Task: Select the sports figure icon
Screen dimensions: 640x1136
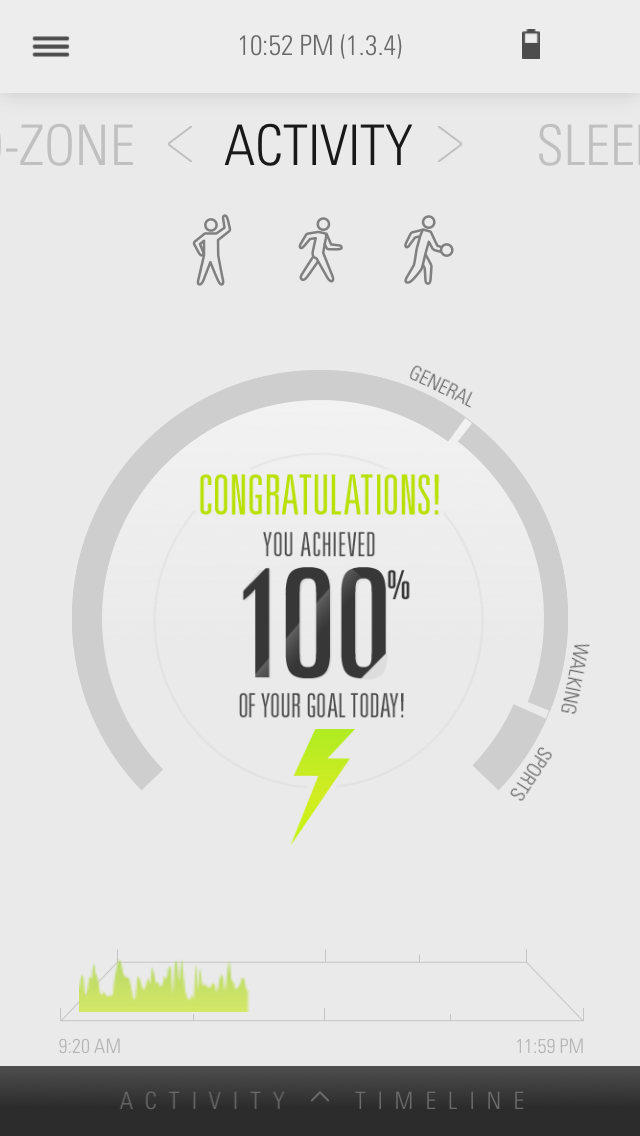Action: point(428,250)
